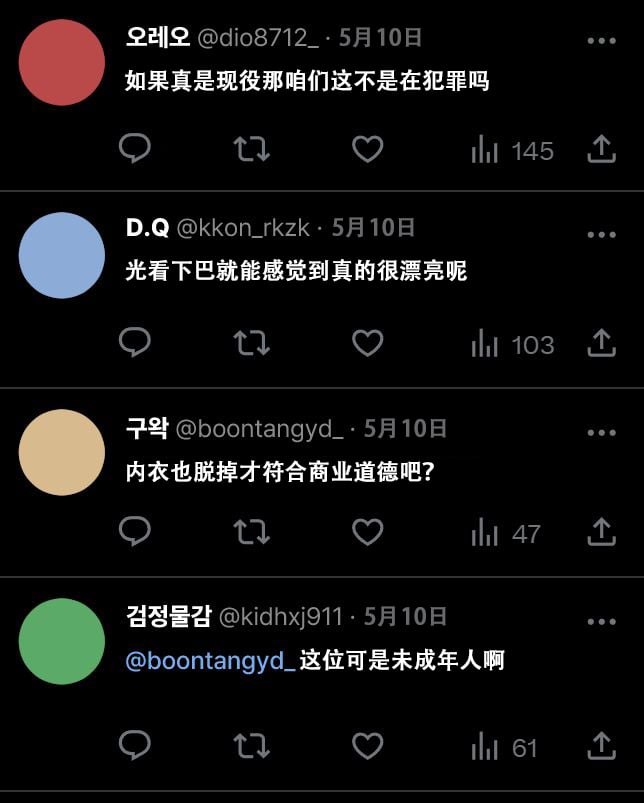
Task: View 구악's profile avatar
Action: pyautogui.click(x=62, y=452)
